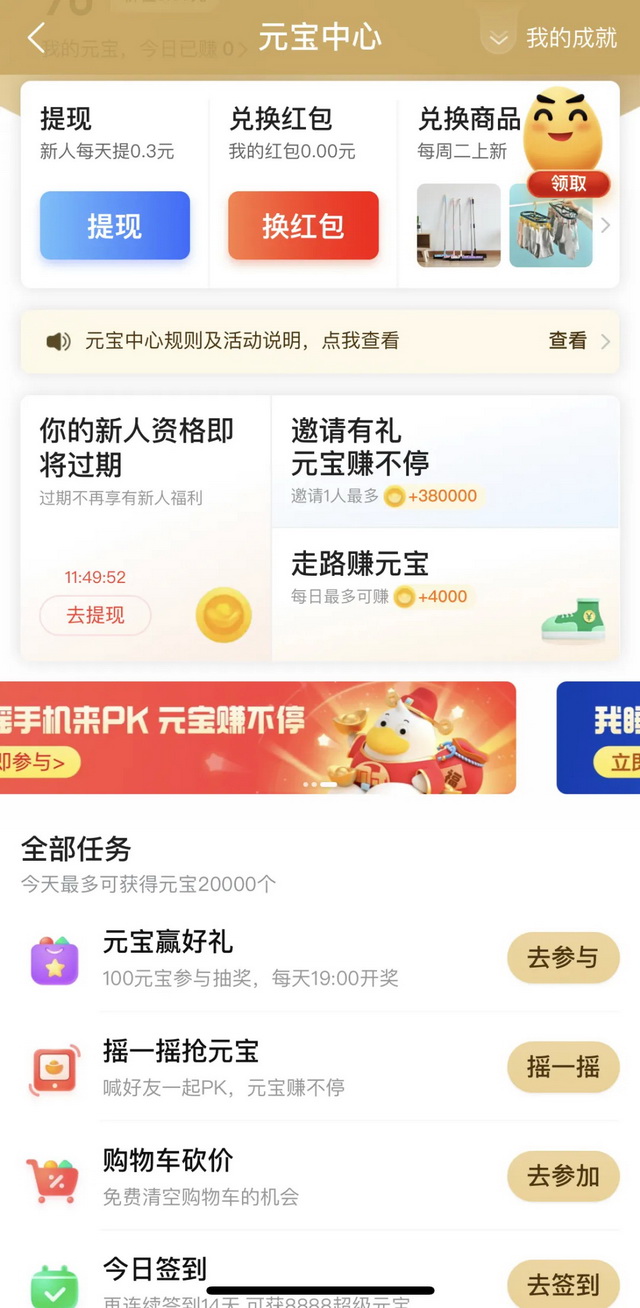Expand 兑换商品 with the arrow chevron
The width and height of the screenshot is (640, 1308).
[606, 226]
